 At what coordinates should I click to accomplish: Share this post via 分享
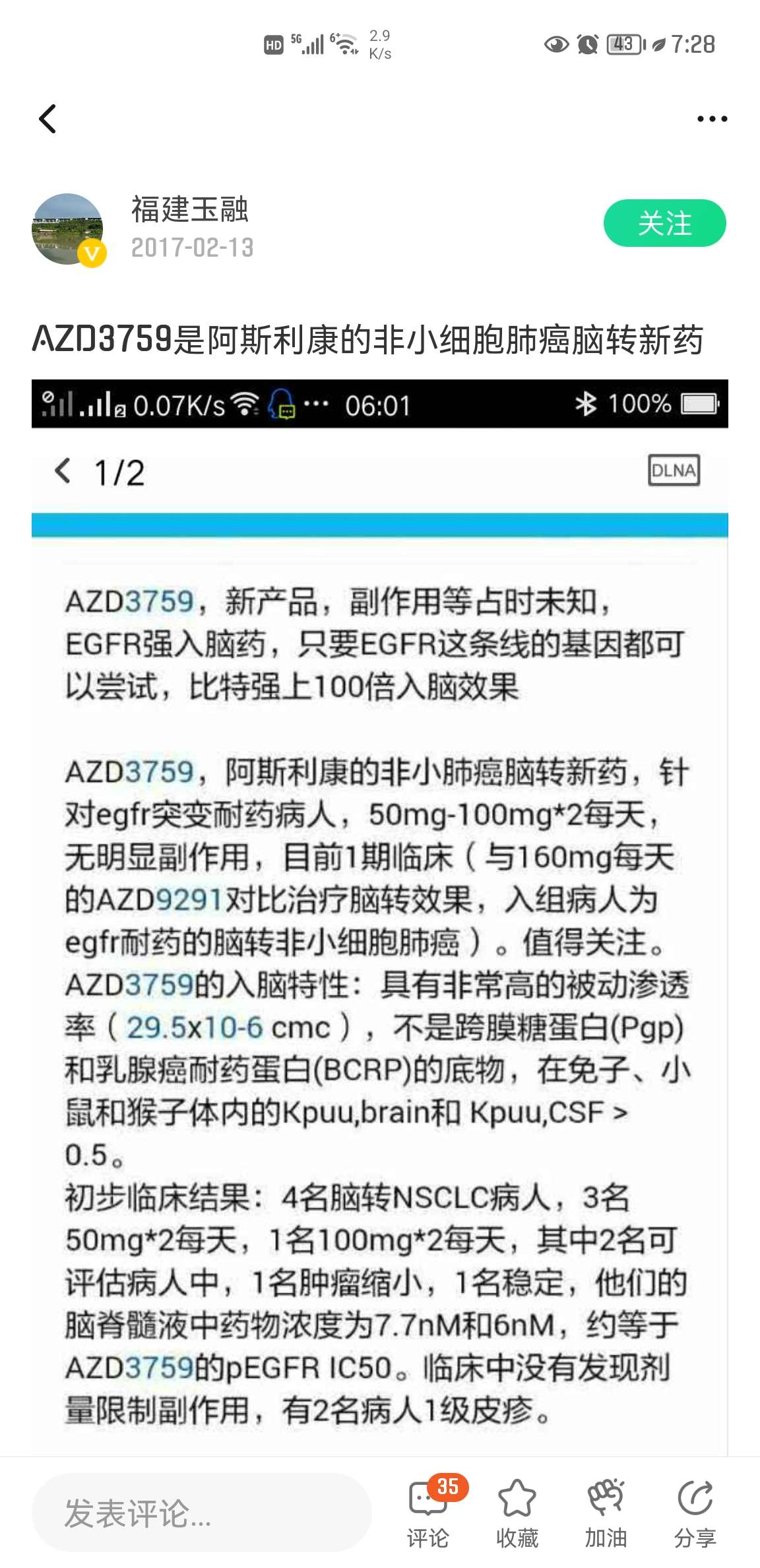695,1511
